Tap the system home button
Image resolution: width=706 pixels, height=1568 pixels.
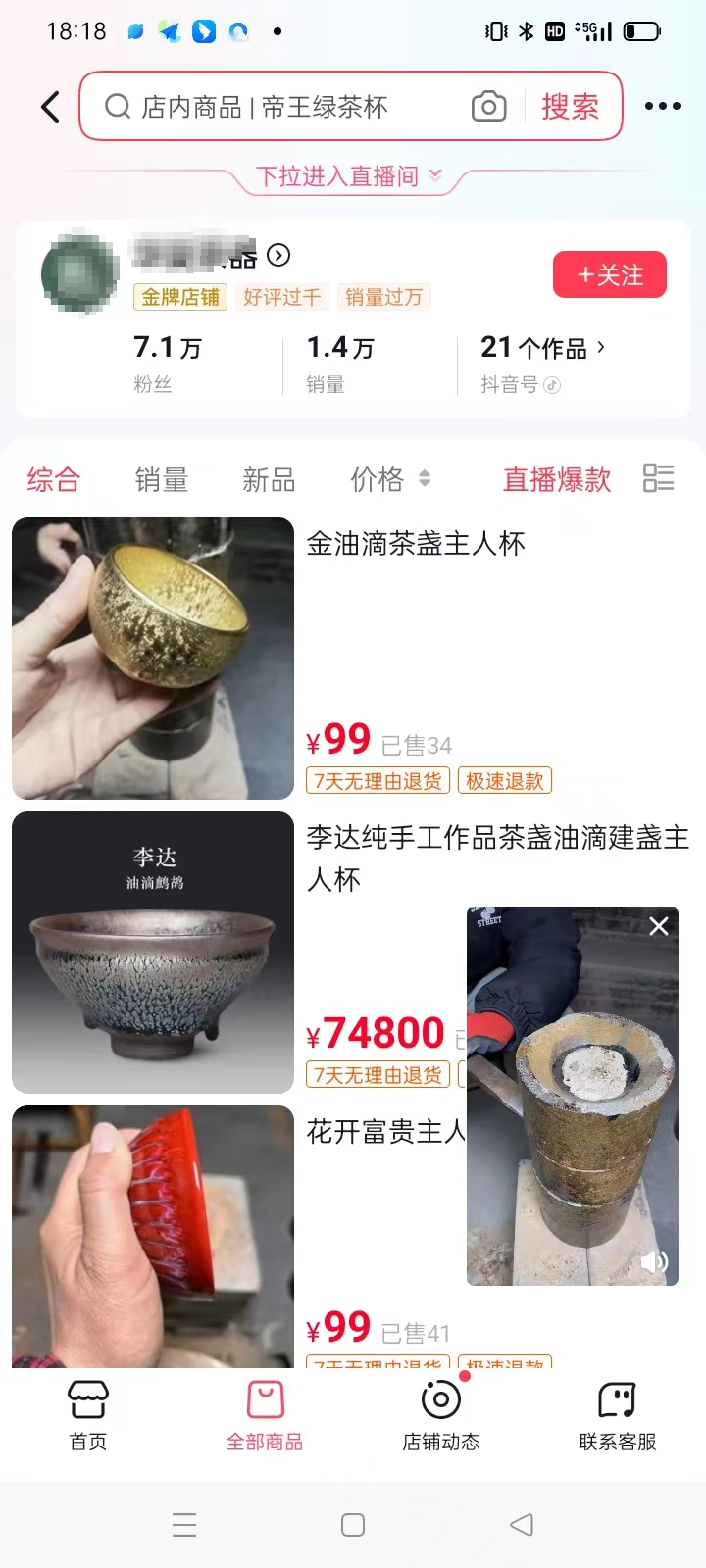(353, 1525)
